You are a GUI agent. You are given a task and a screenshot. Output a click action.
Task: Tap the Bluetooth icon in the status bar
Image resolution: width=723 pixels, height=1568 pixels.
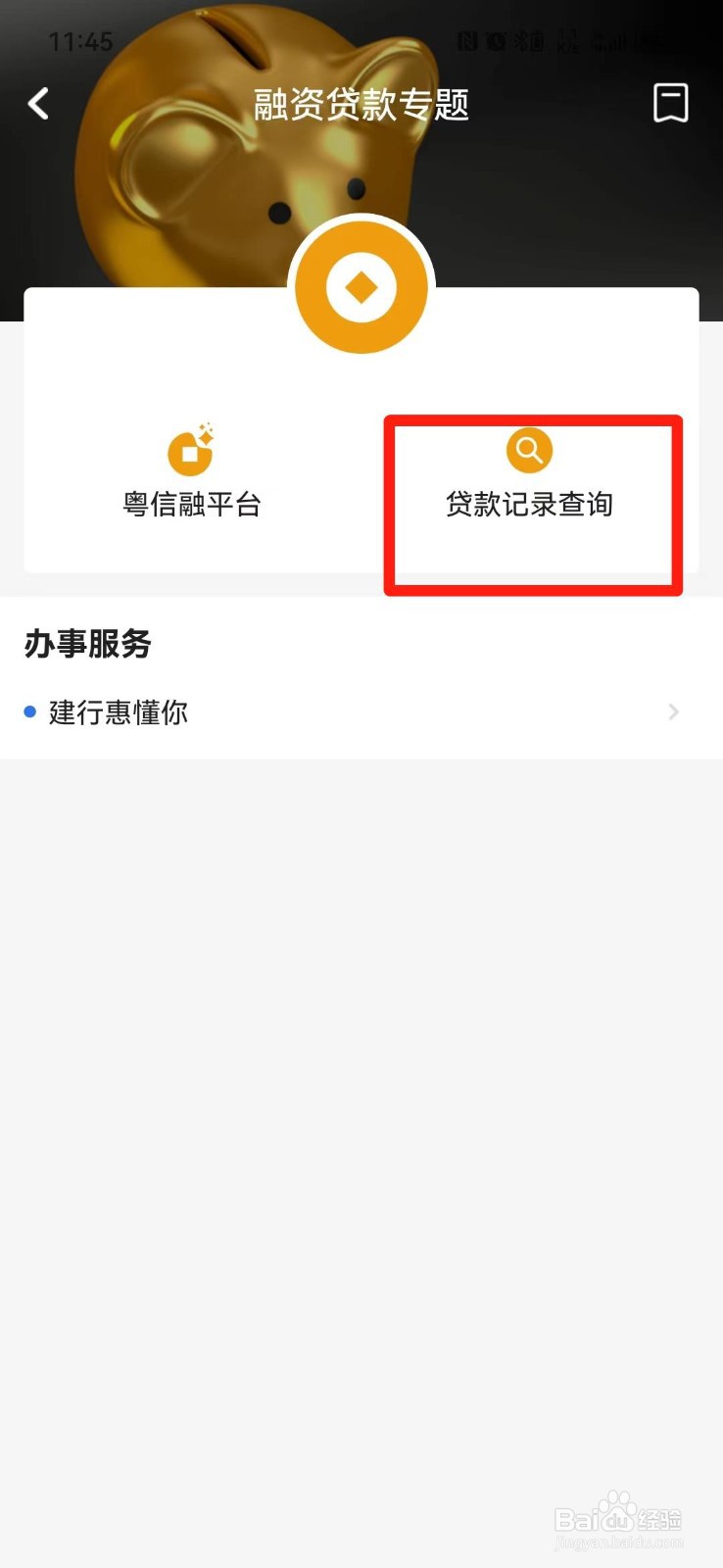tap(519, 40)
